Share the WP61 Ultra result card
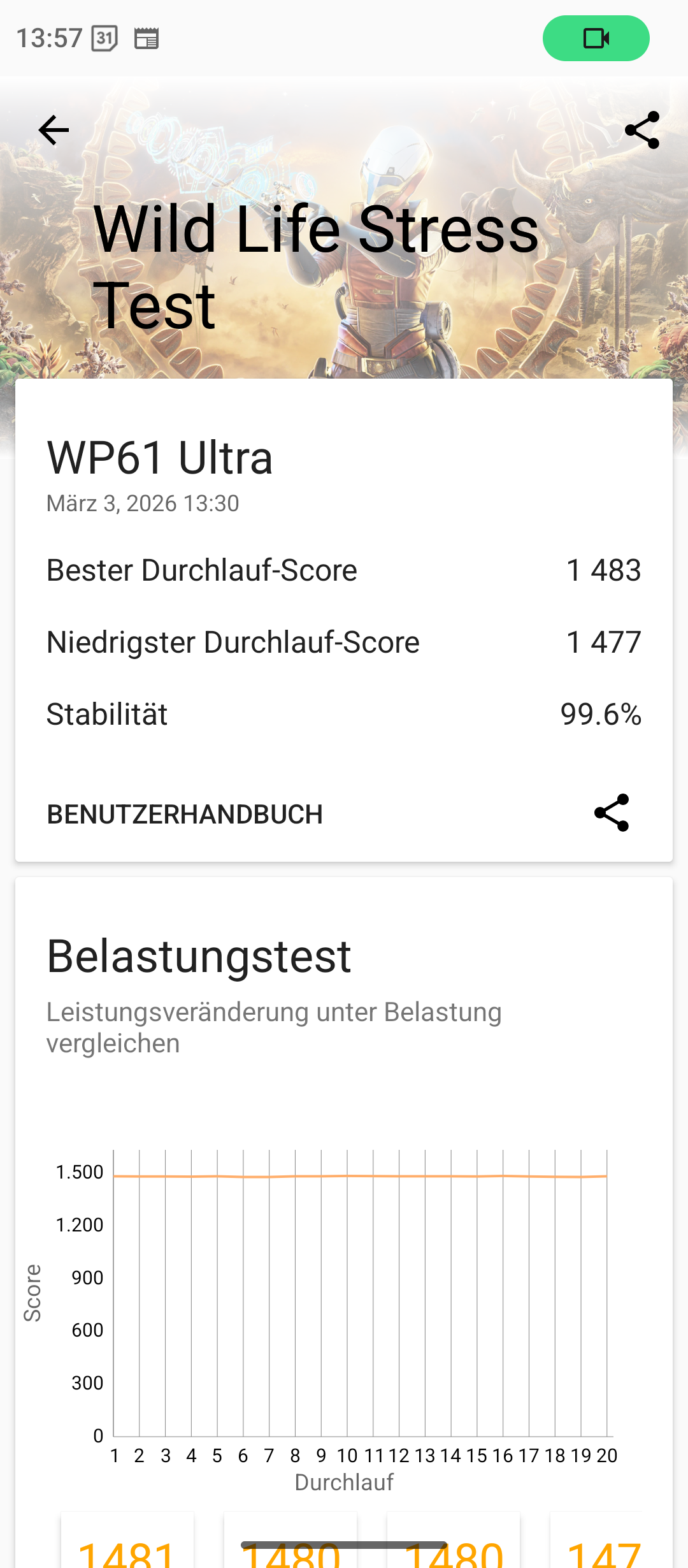The height and width of the screenshot is (1568, 688). [612, 813]
